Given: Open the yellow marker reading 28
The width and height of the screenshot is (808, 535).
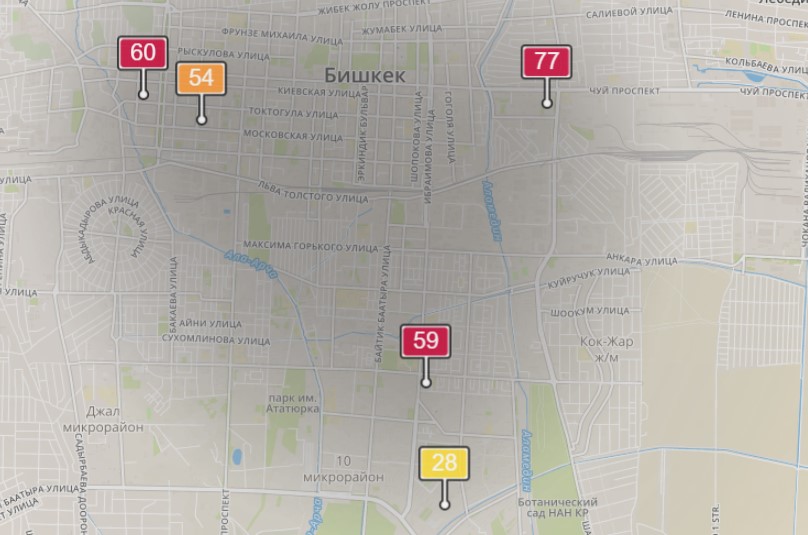Looking at the screenshot, I should coord(444,463).
